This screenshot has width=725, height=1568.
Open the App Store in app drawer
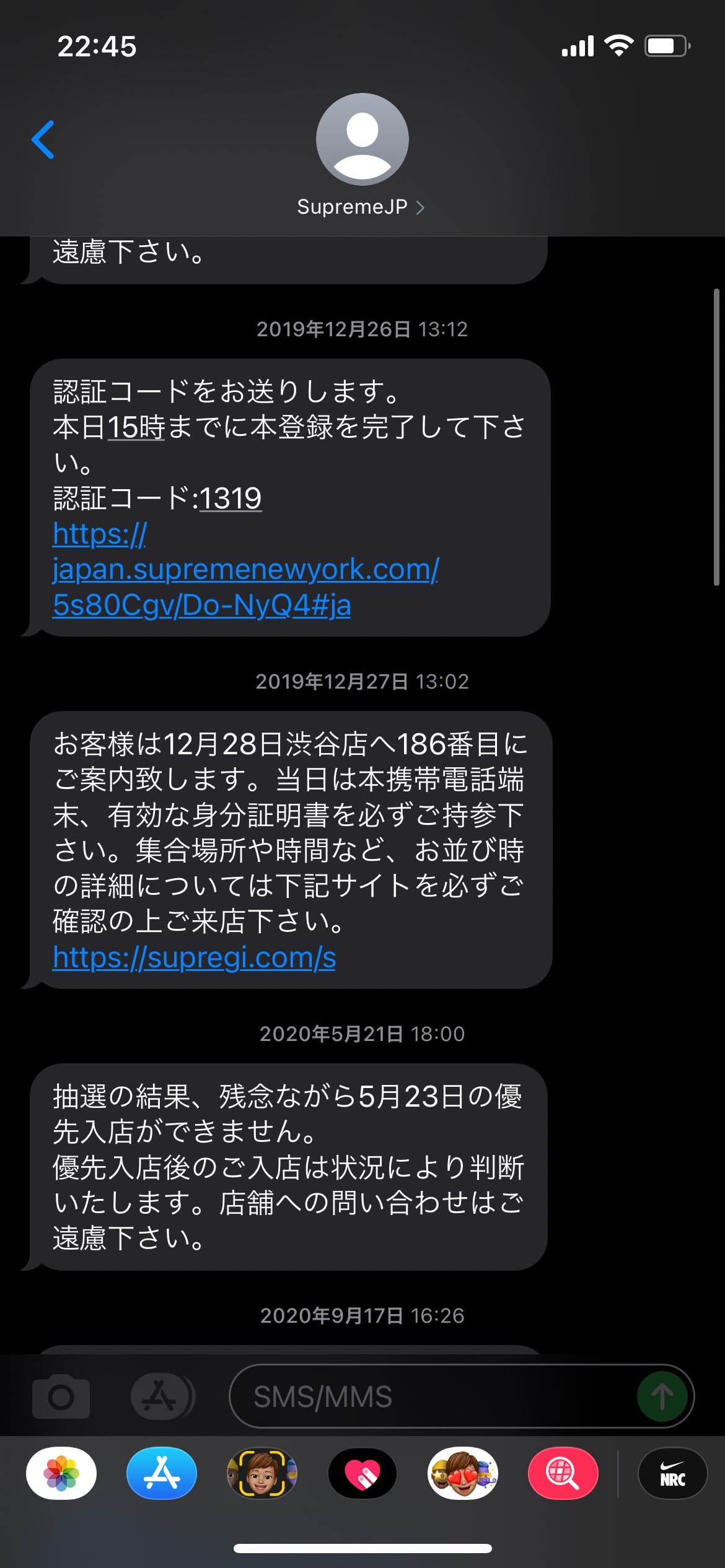pos(162,1473)
